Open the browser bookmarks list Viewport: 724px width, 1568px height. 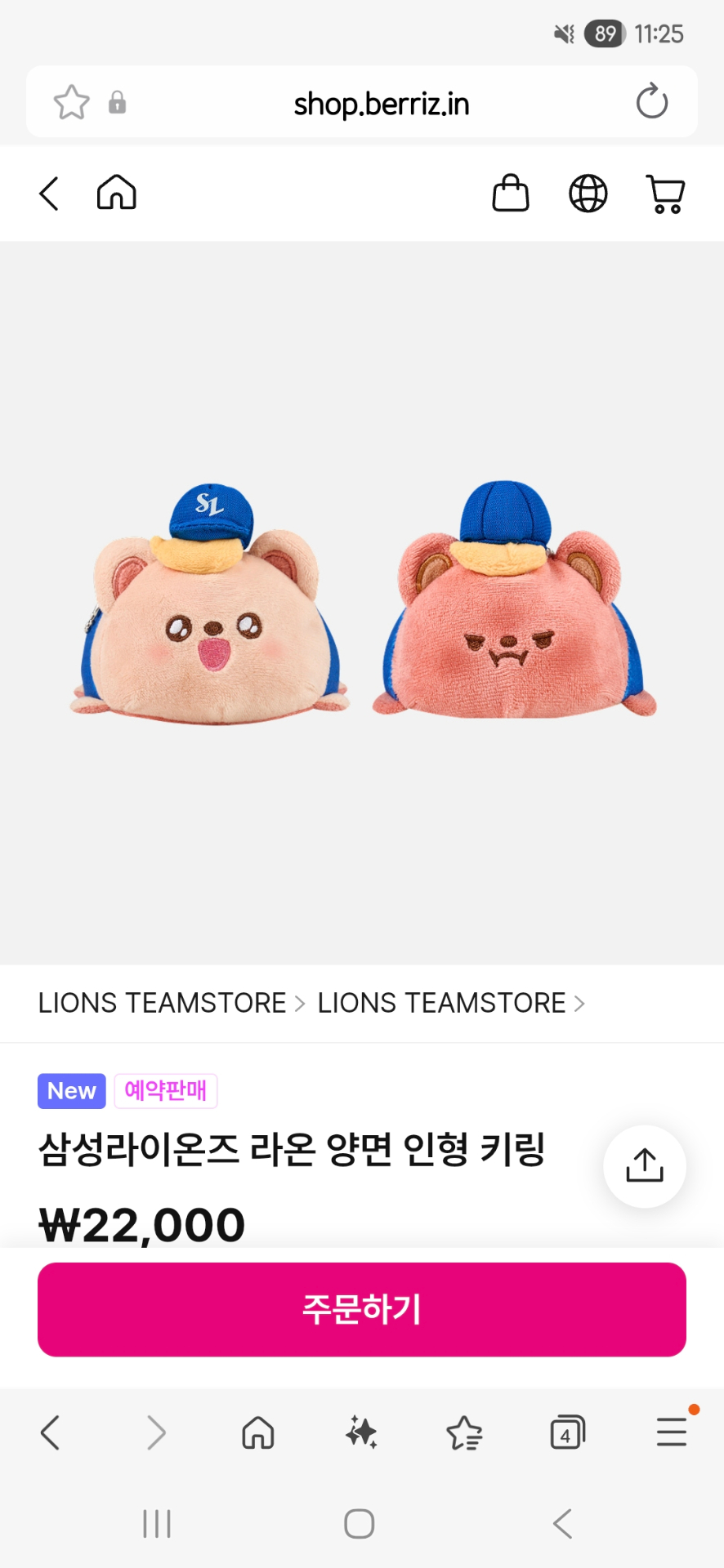click(x=464, y=1432)
